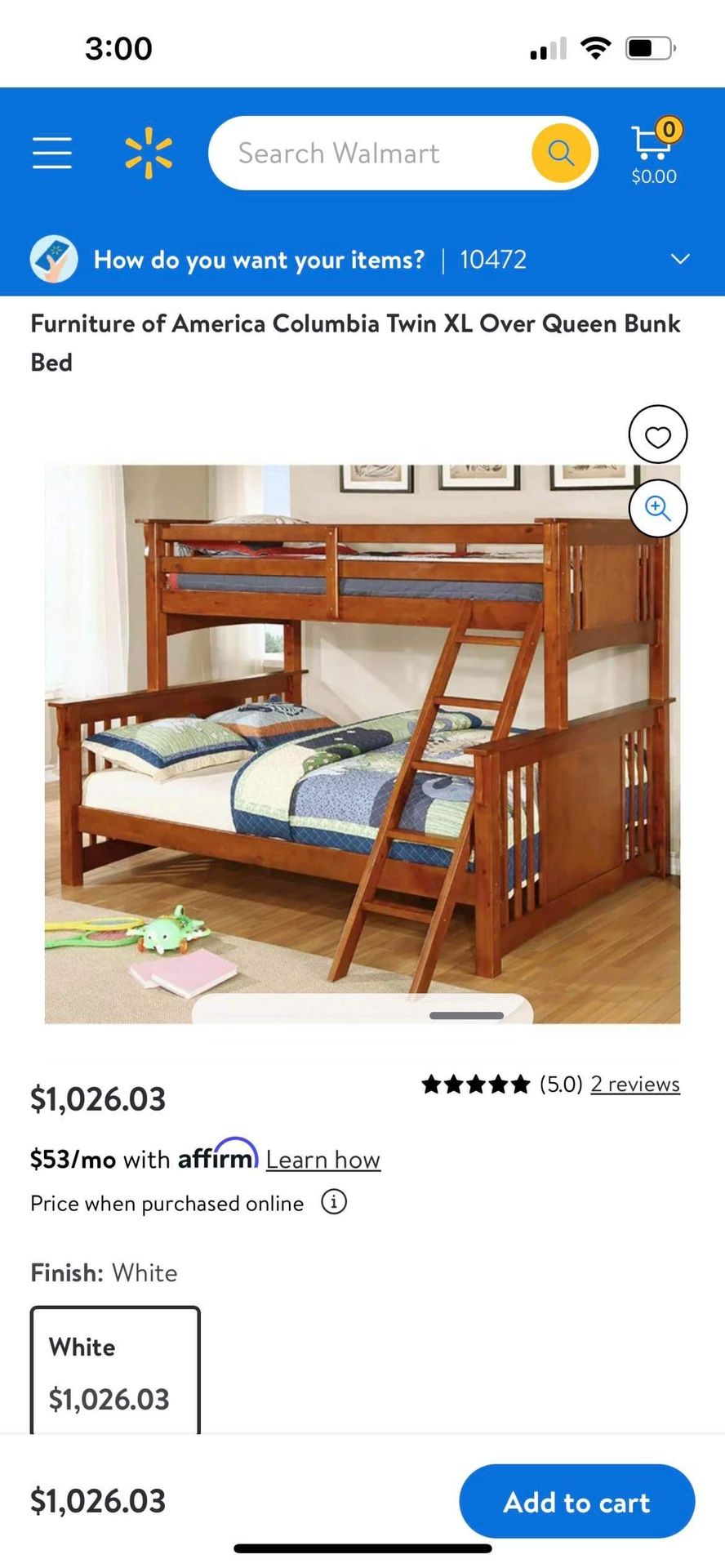Tap the star rating display
The image size is (725, 1568).
[x=476, y=1084]
